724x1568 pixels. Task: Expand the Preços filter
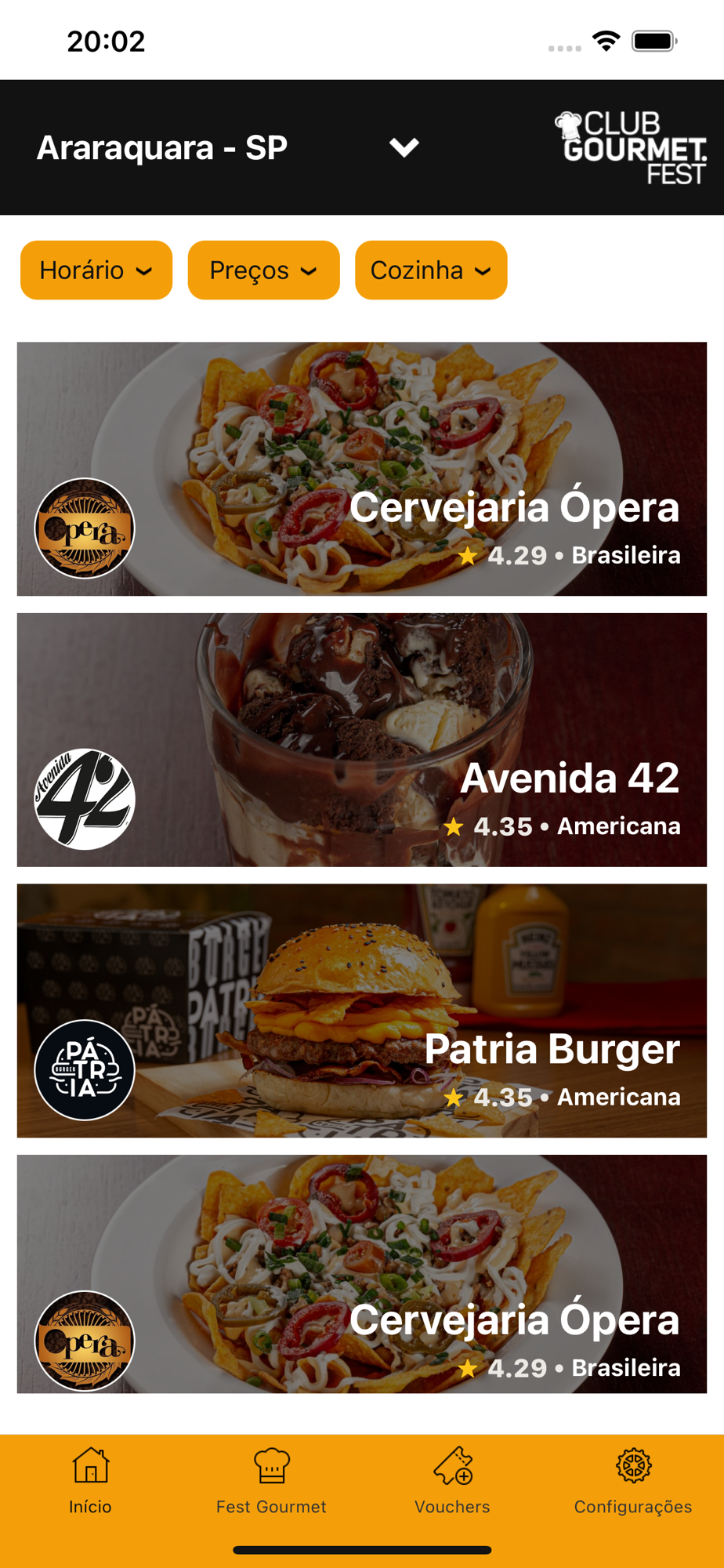[x=263, y=270]
